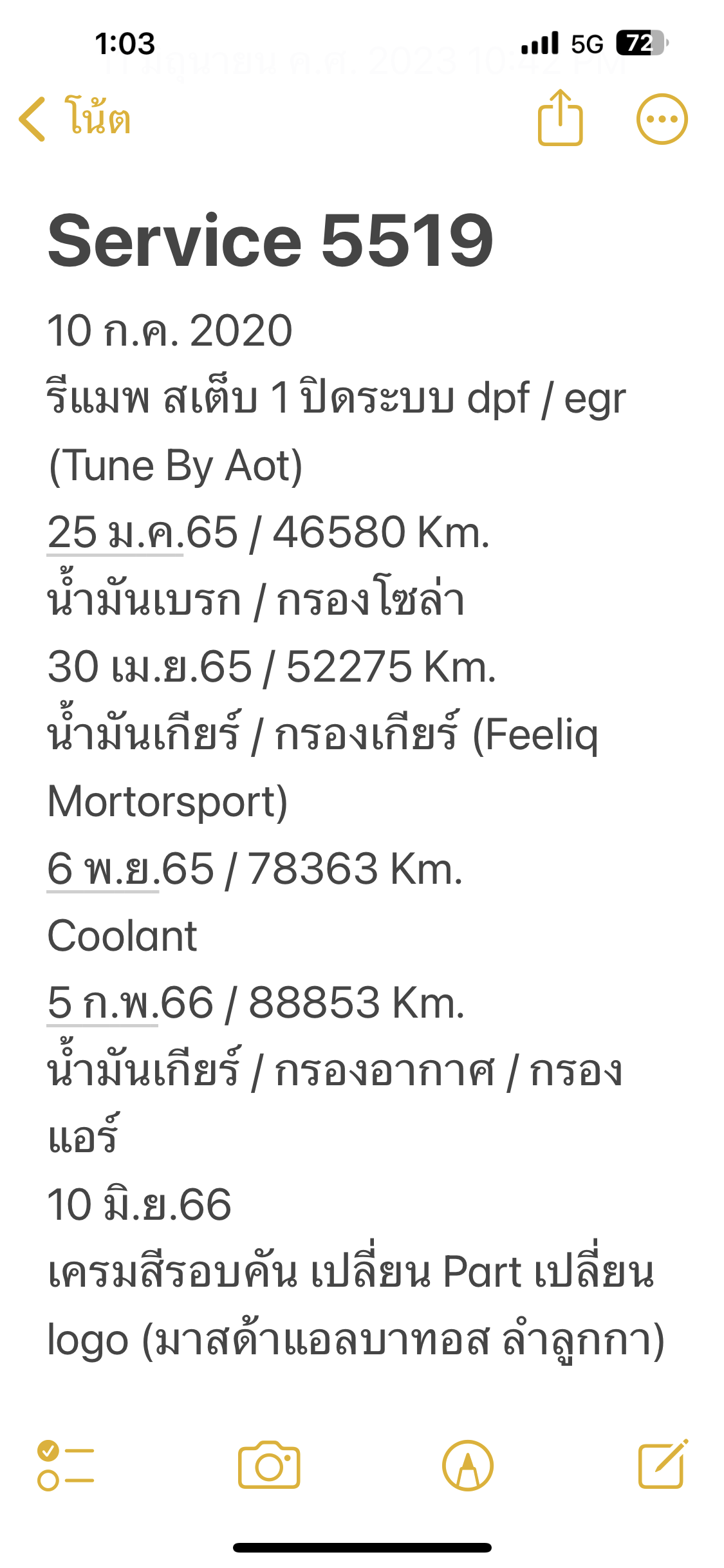Image resolution: width=724 pixels, height=1568 pixels.
Task: Open the more options menu
Action: 662,119
